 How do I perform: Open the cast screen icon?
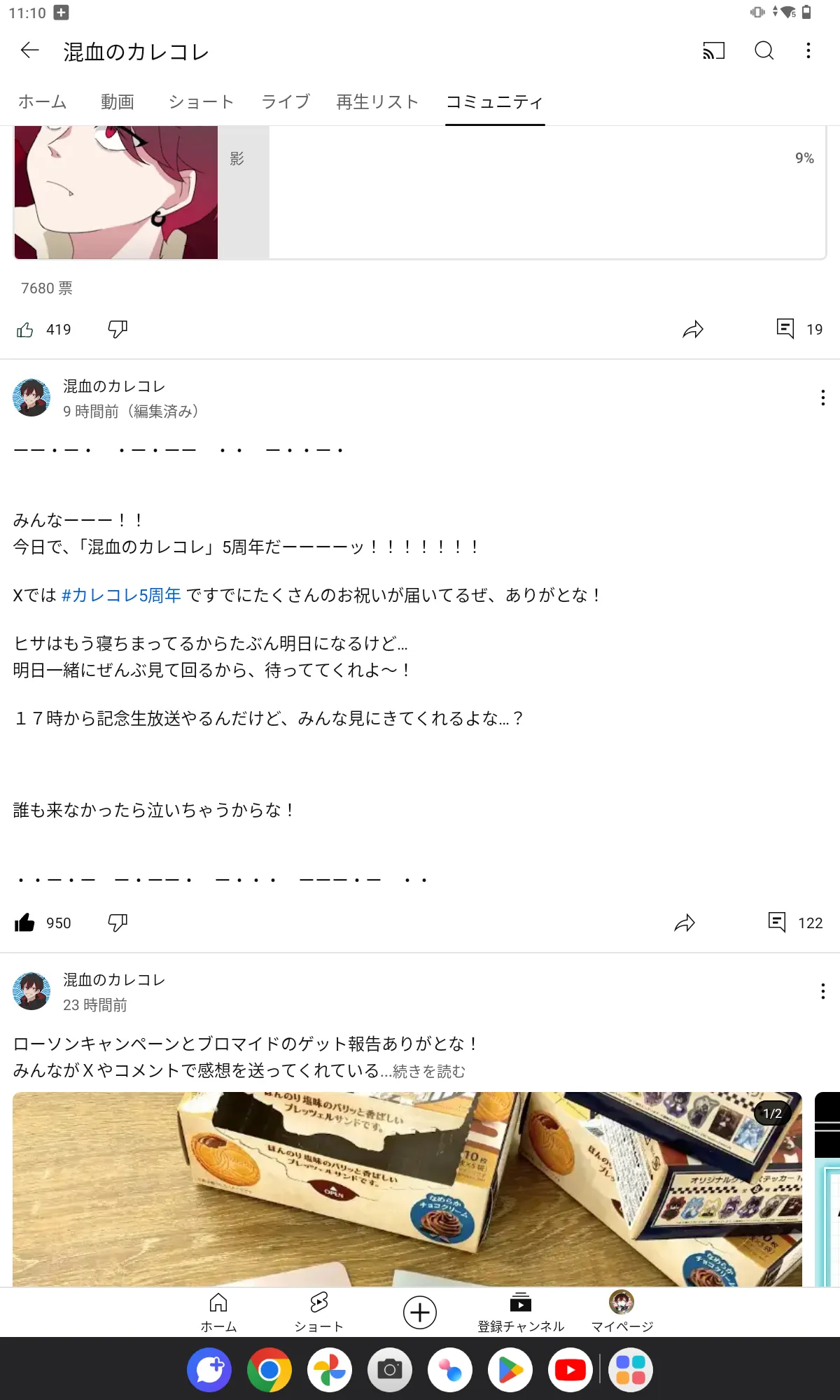tap(713, 50)
